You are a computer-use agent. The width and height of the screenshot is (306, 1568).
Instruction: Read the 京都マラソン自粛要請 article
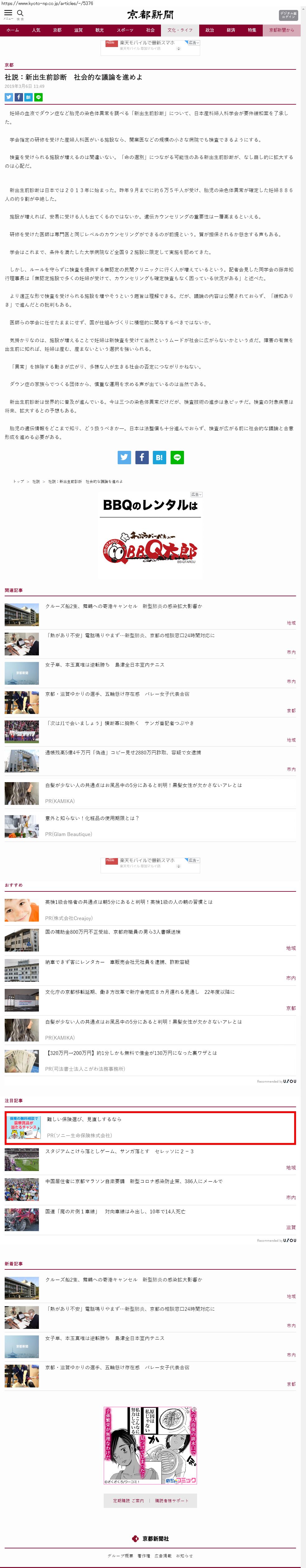[x=134, y=1181]
